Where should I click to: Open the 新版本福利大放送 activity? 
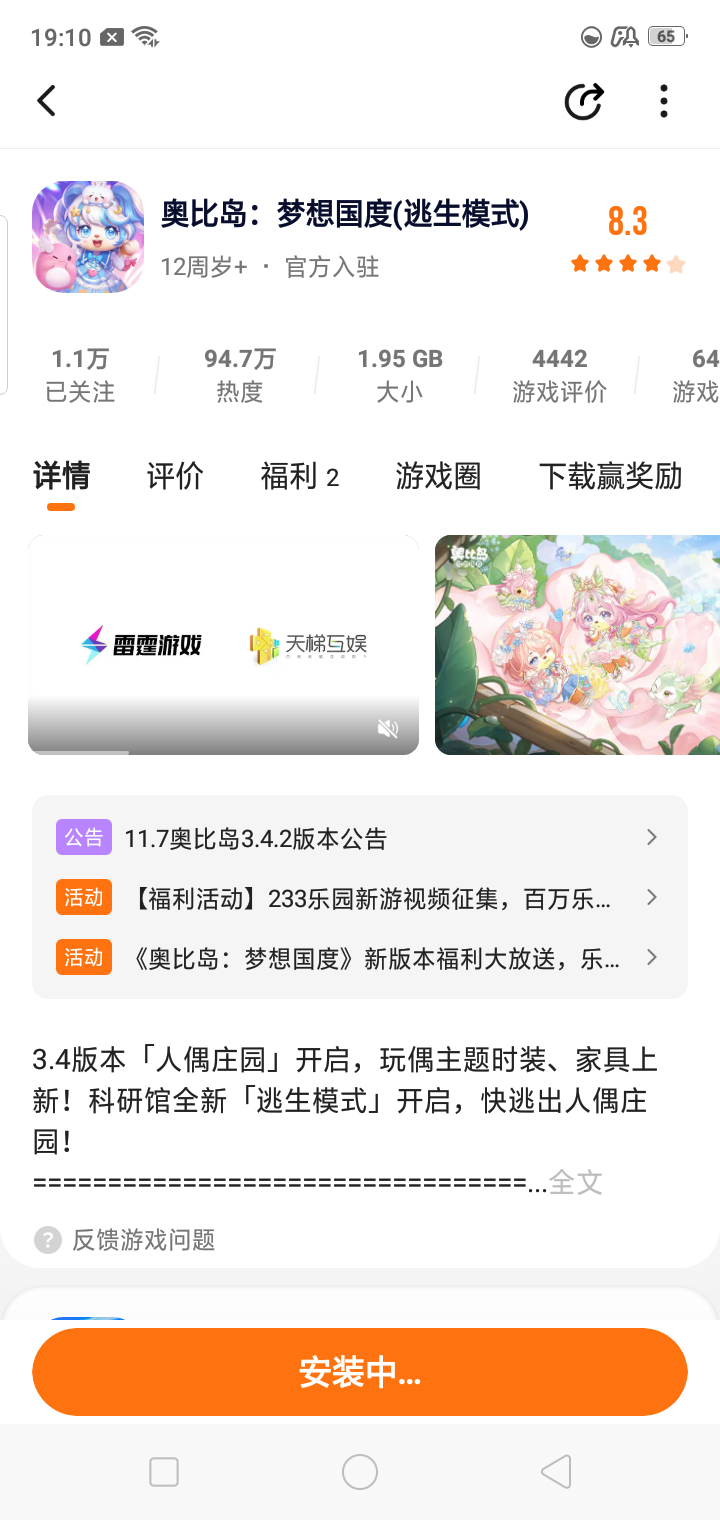pyautogui.click(x=358, y=958)
